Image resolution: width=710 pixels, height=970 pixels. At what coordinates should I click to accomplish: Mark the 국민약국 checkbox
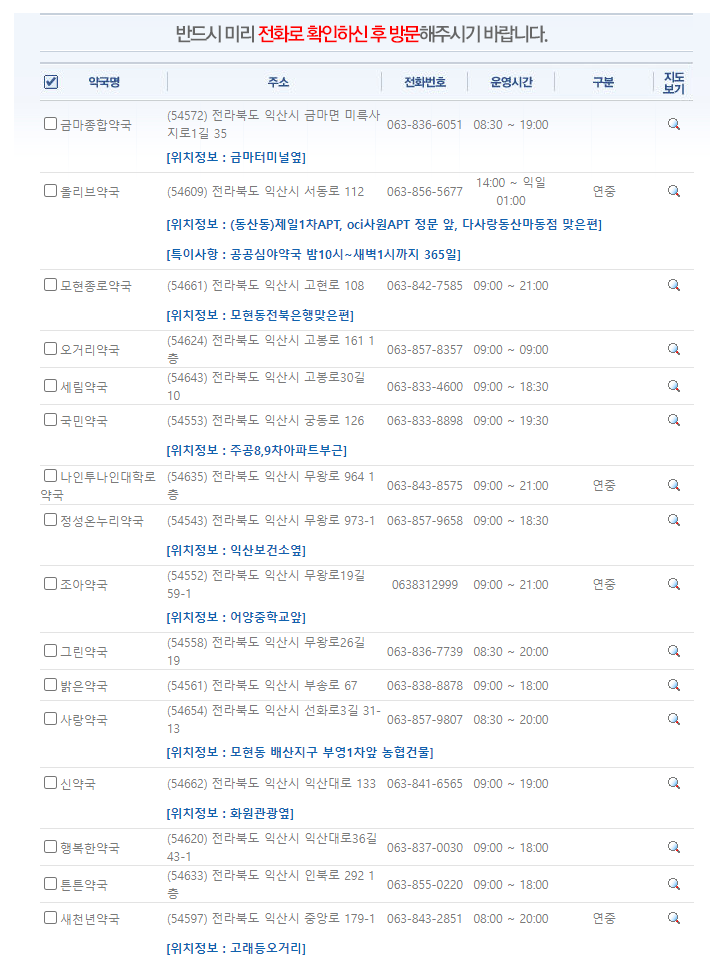[51, 420]
